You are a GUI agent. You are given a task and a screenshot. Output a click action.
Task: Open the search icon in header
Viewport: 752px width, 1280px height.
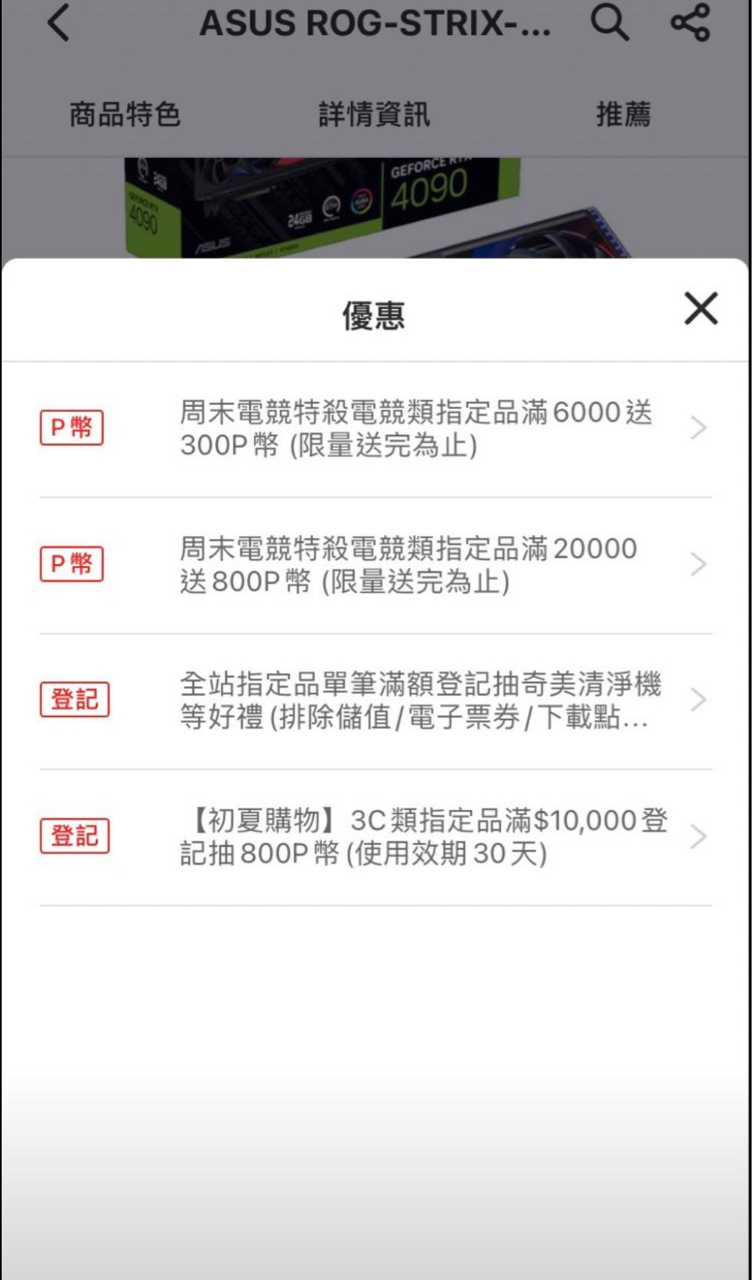coord(609,22)
